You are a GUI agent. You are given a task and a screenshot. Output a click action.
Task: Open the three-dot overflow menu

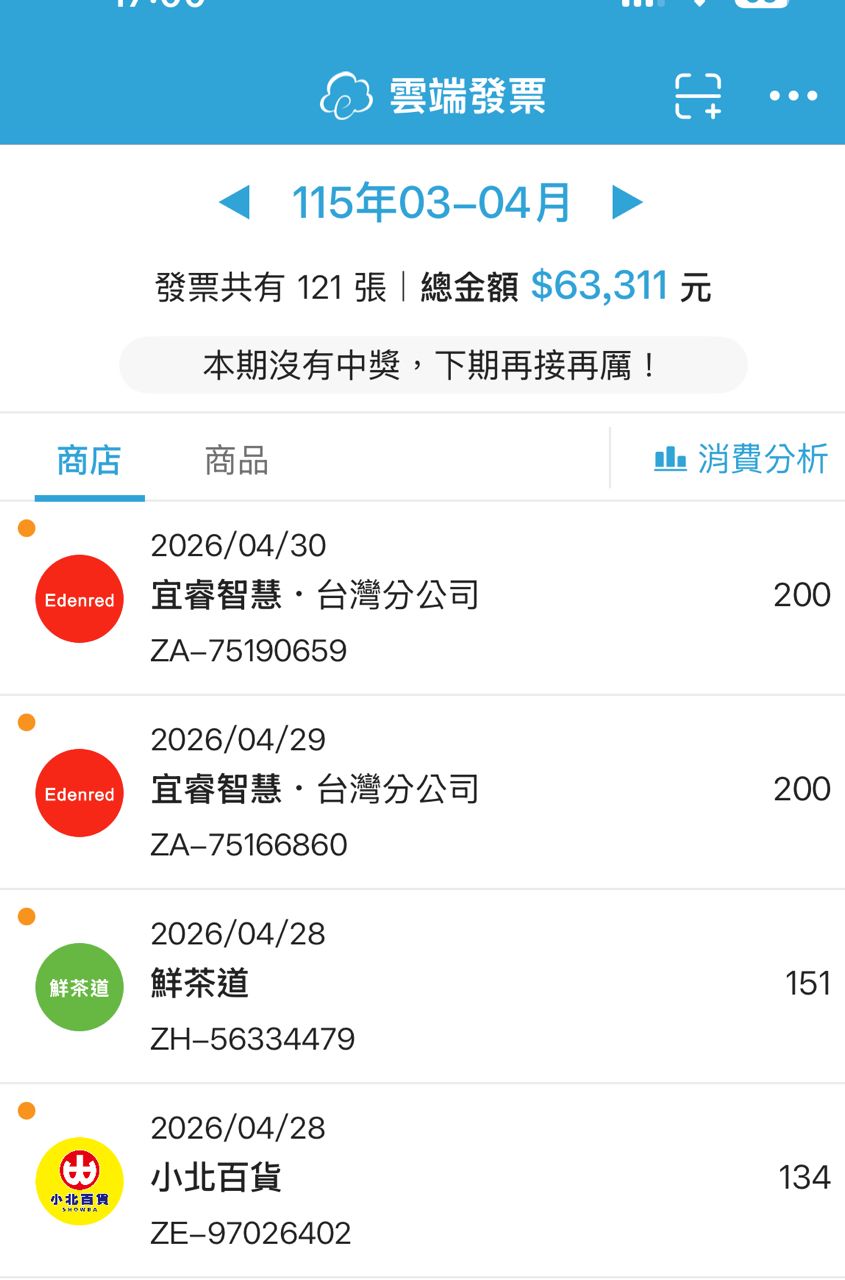pyautogui.click(x=794, y=96)
